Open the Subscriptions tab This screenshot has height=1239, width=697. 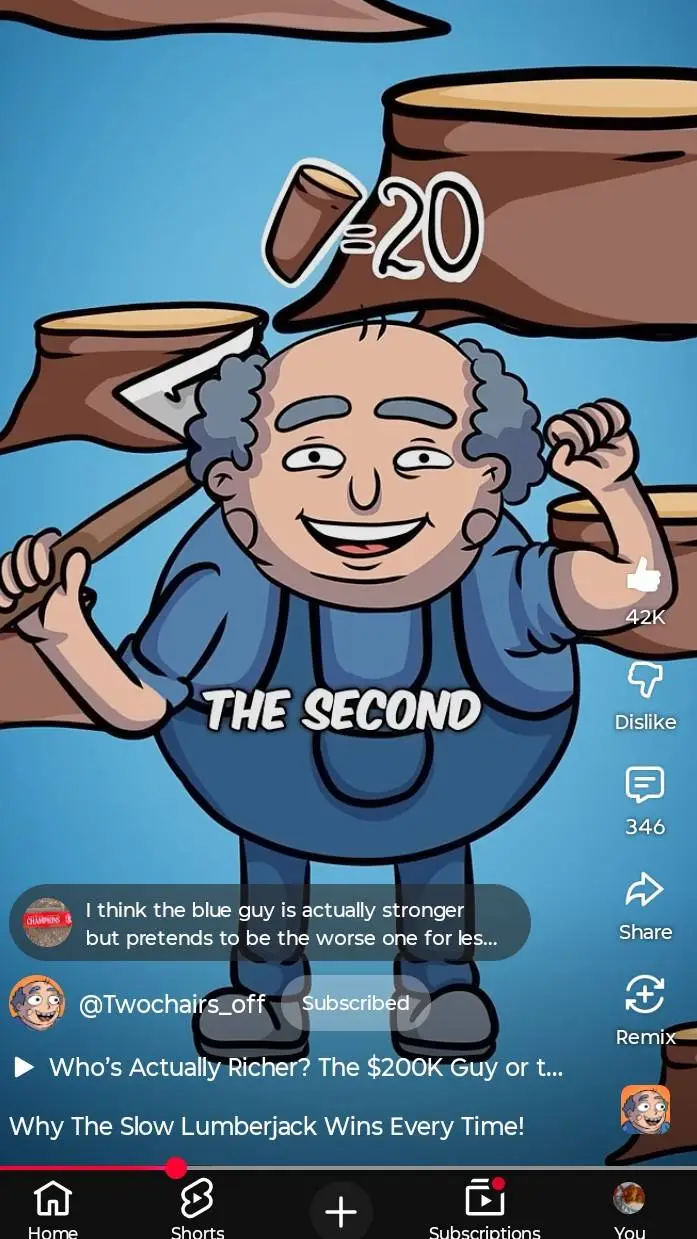click(x=484, y=1207)
